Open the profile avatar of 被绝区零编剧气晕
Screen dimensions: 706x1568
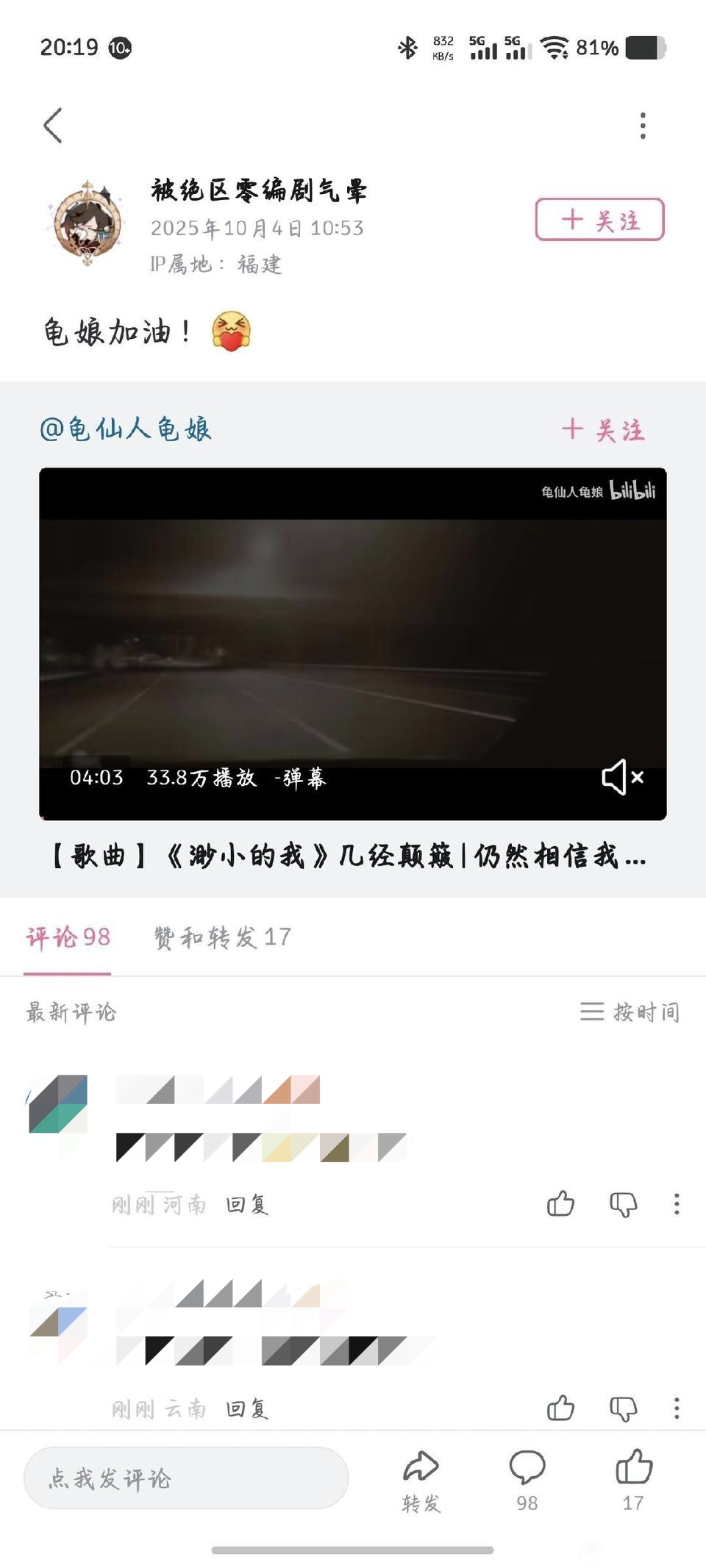(x=87, y=223)
